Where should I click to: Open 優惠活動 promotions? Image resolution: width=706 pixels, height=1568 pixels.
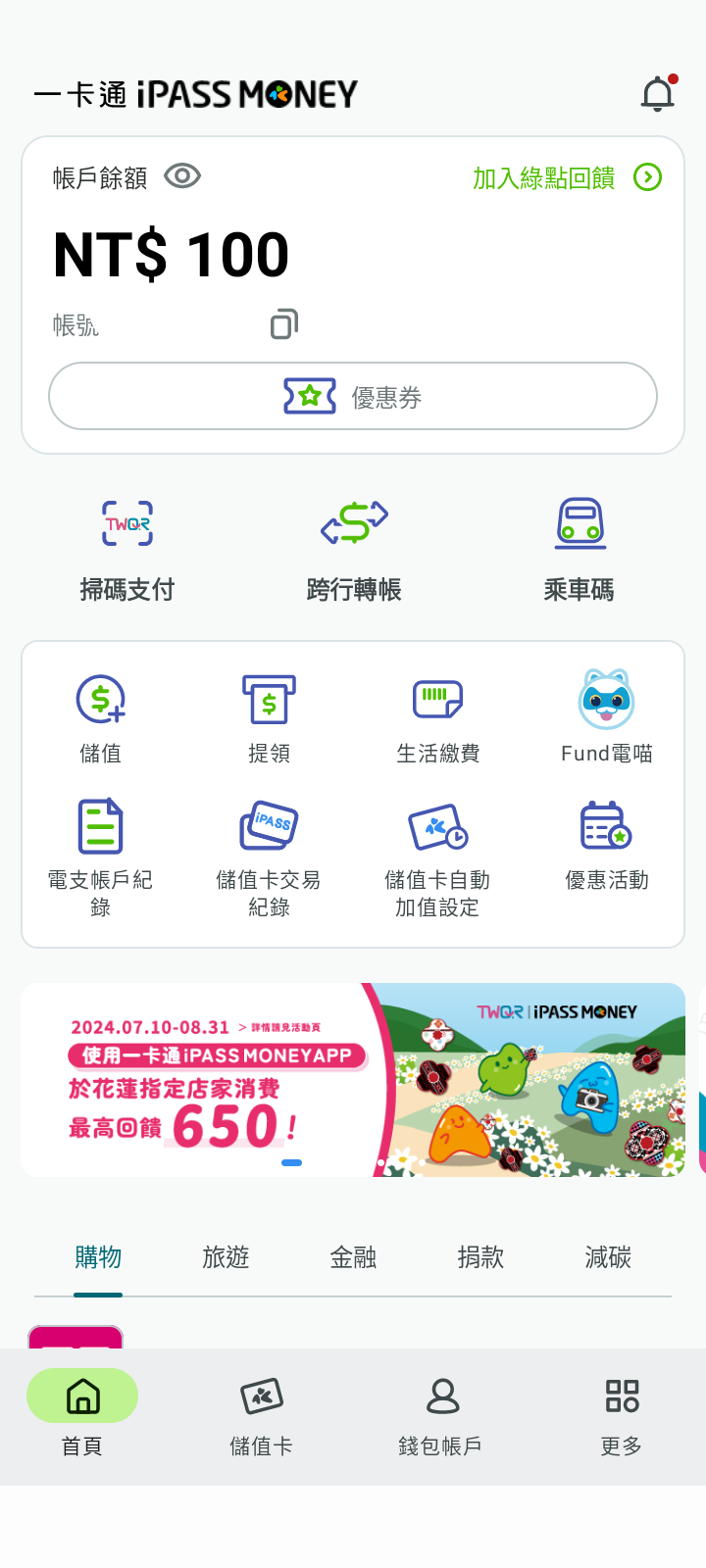click(606, 845)
